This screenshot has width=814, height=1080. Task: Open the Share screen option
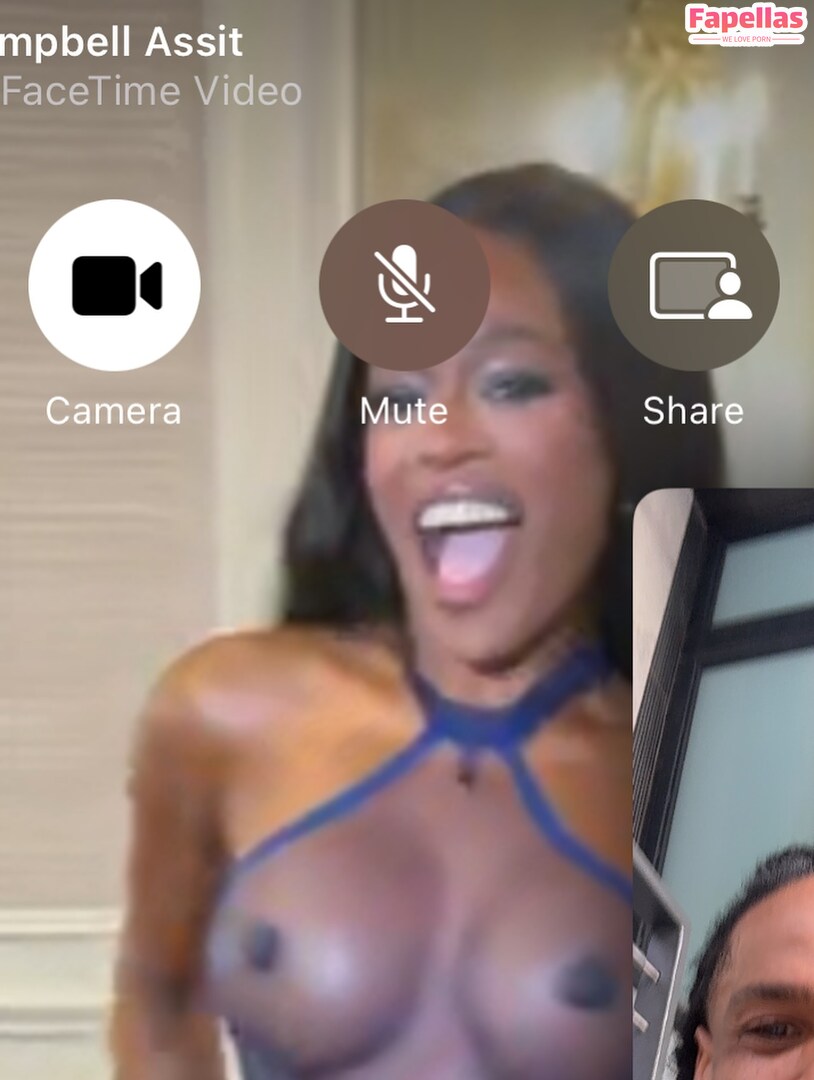coord(693,285)
